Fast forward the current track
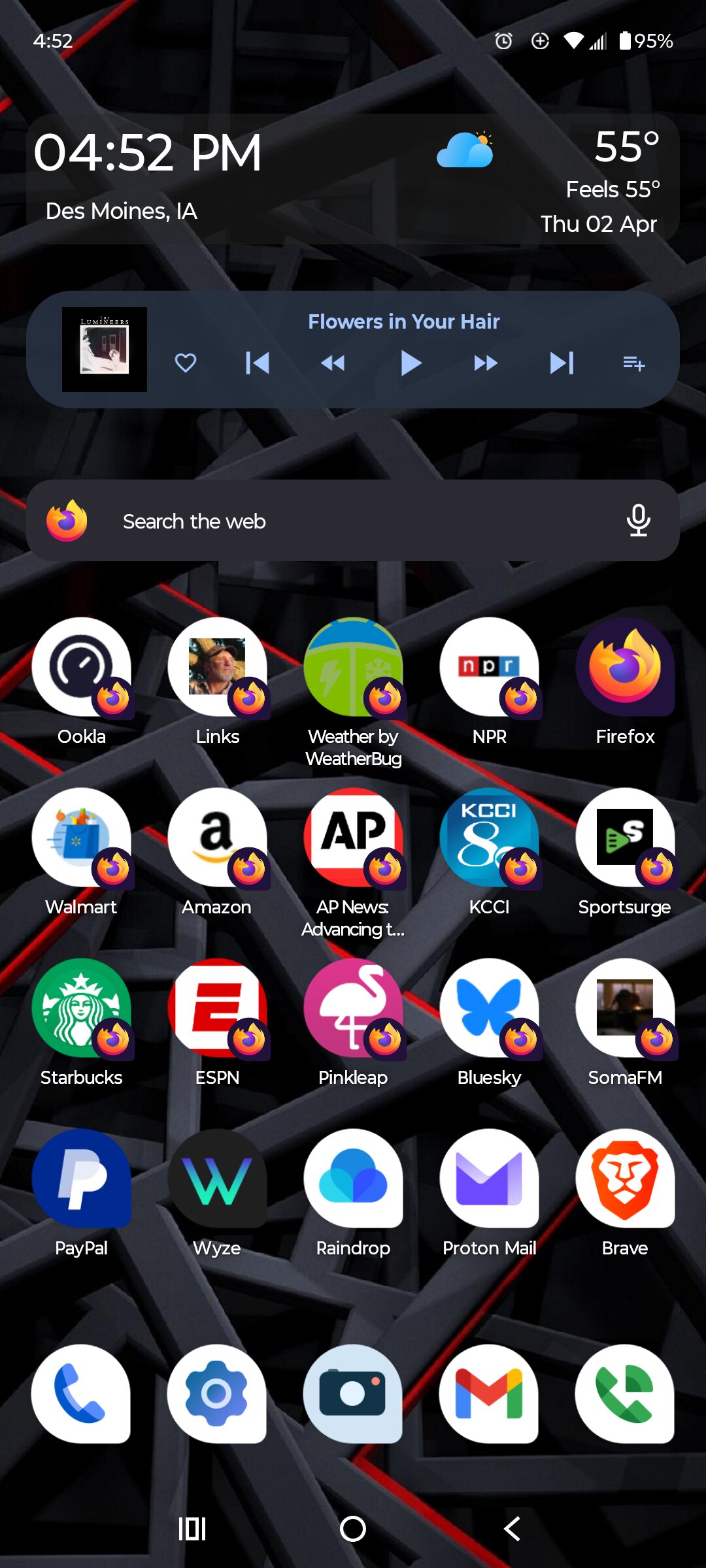This screenshot has width=706, height=1568. coord(486,363)
